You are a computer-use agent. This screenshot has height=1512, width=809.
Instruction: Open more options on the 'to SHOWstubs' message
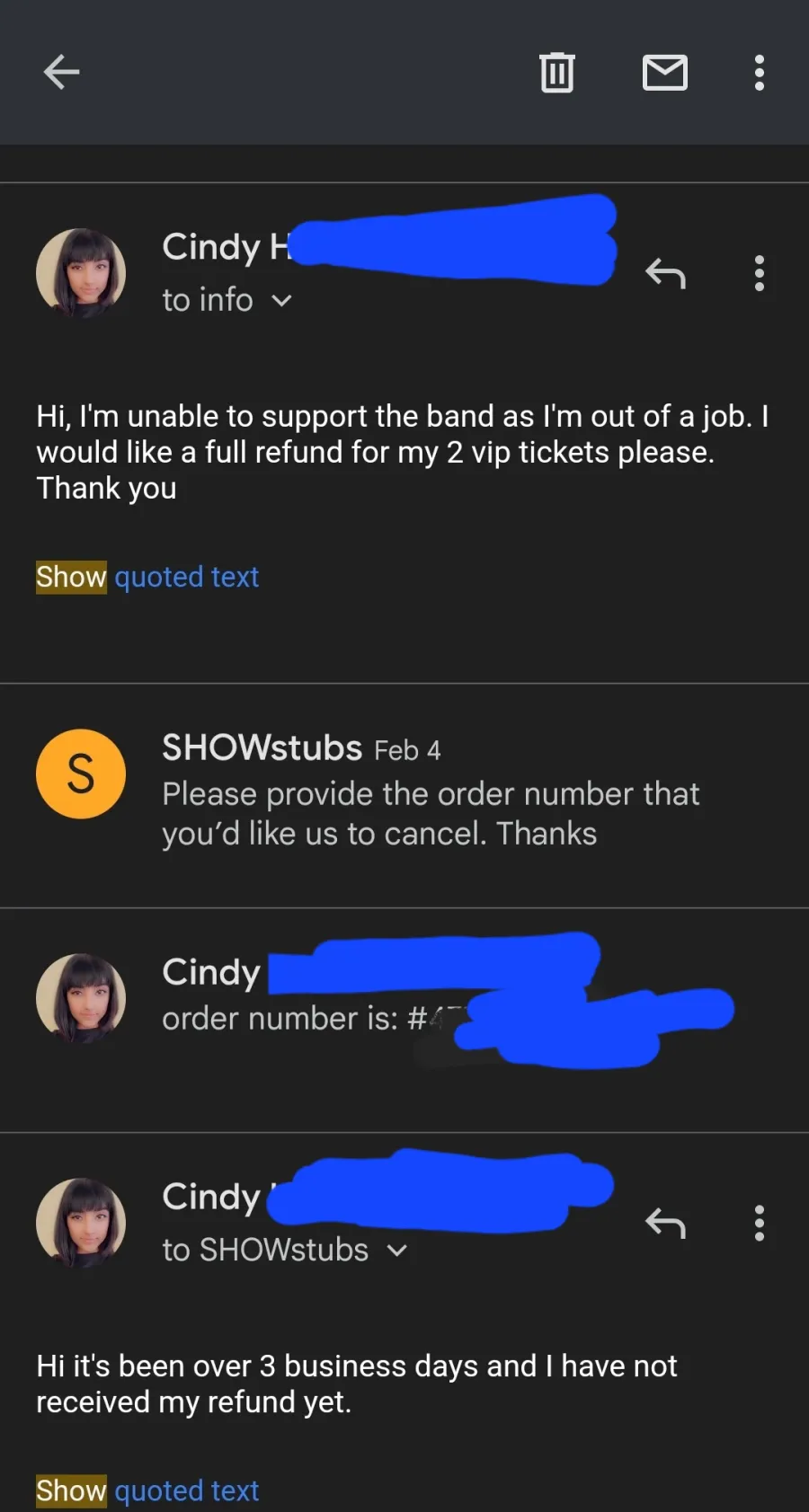pos(760,1223)
